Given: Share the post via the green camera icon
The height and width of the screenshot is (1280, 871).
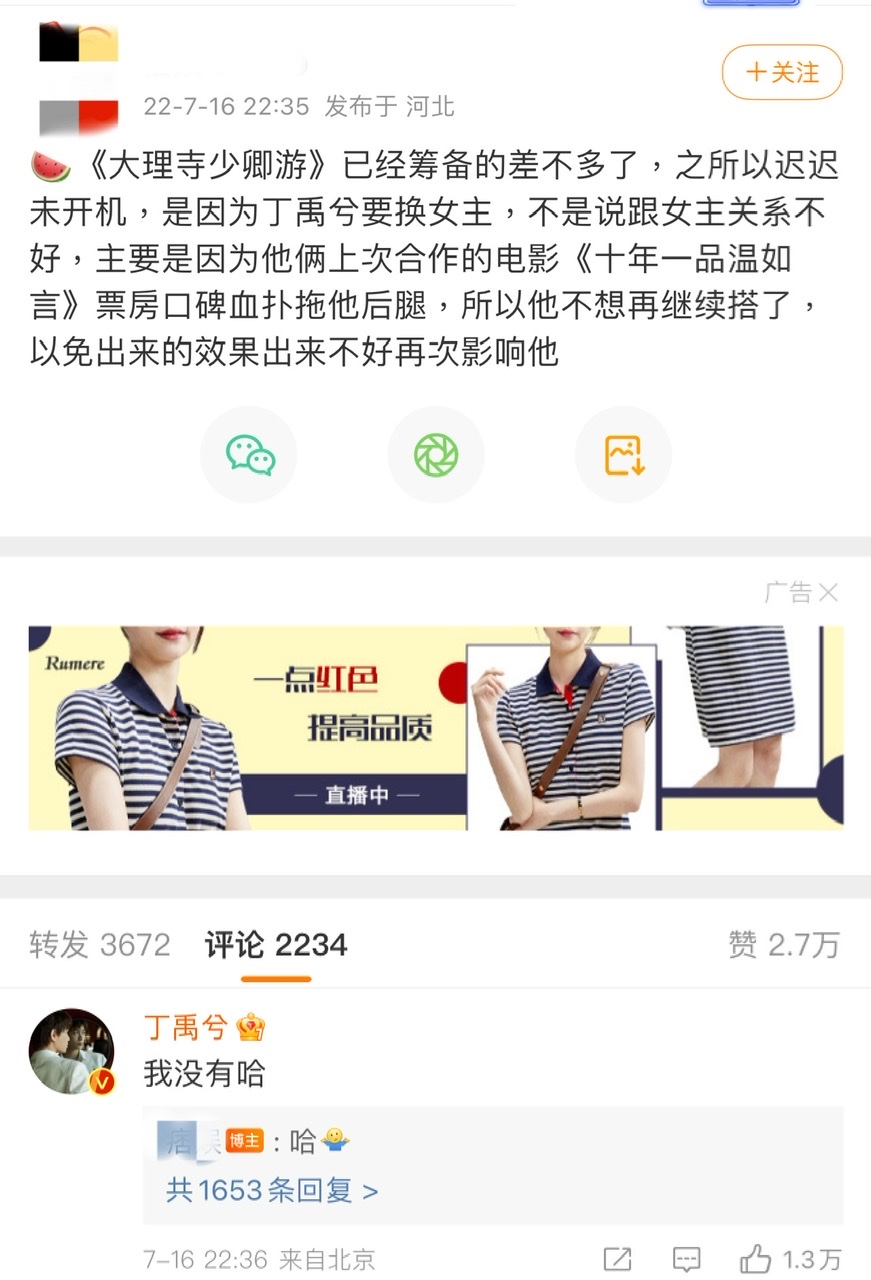Looking at the screenshot, I should pos(436,455).
